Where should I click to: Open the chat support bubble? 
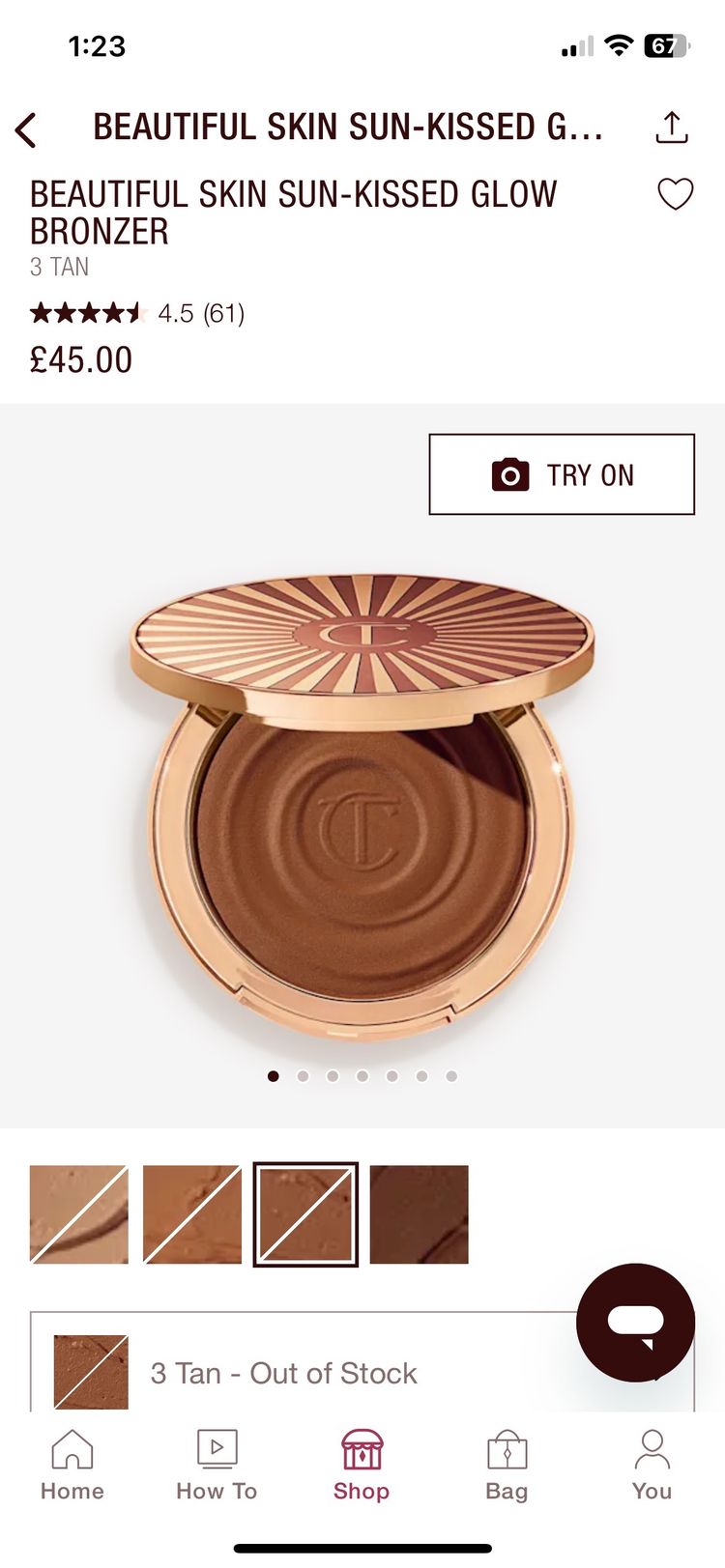click(x=635, y=1323)
